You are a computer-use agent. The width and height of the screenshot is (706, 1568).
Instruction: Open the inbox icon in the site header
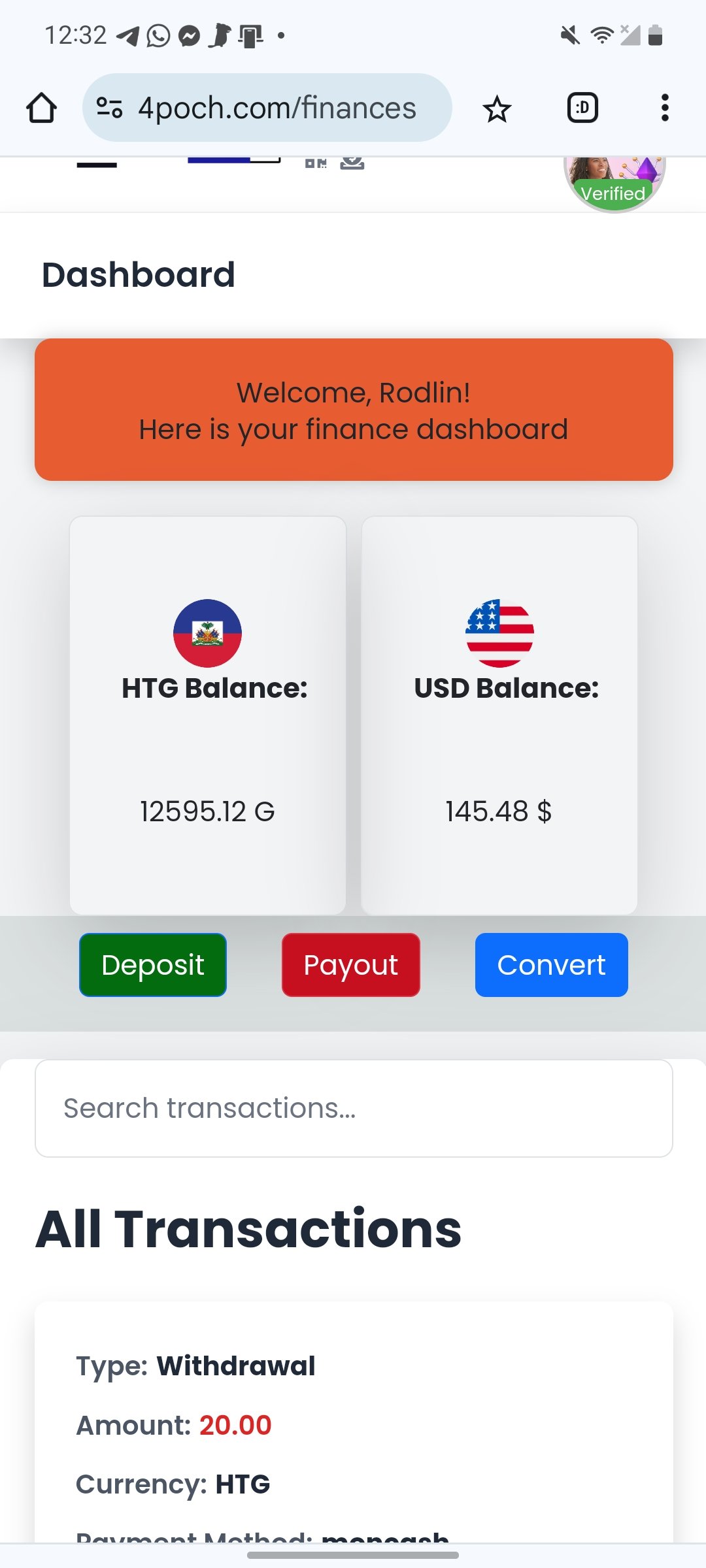pyautogui.click(x=351, y=163)
